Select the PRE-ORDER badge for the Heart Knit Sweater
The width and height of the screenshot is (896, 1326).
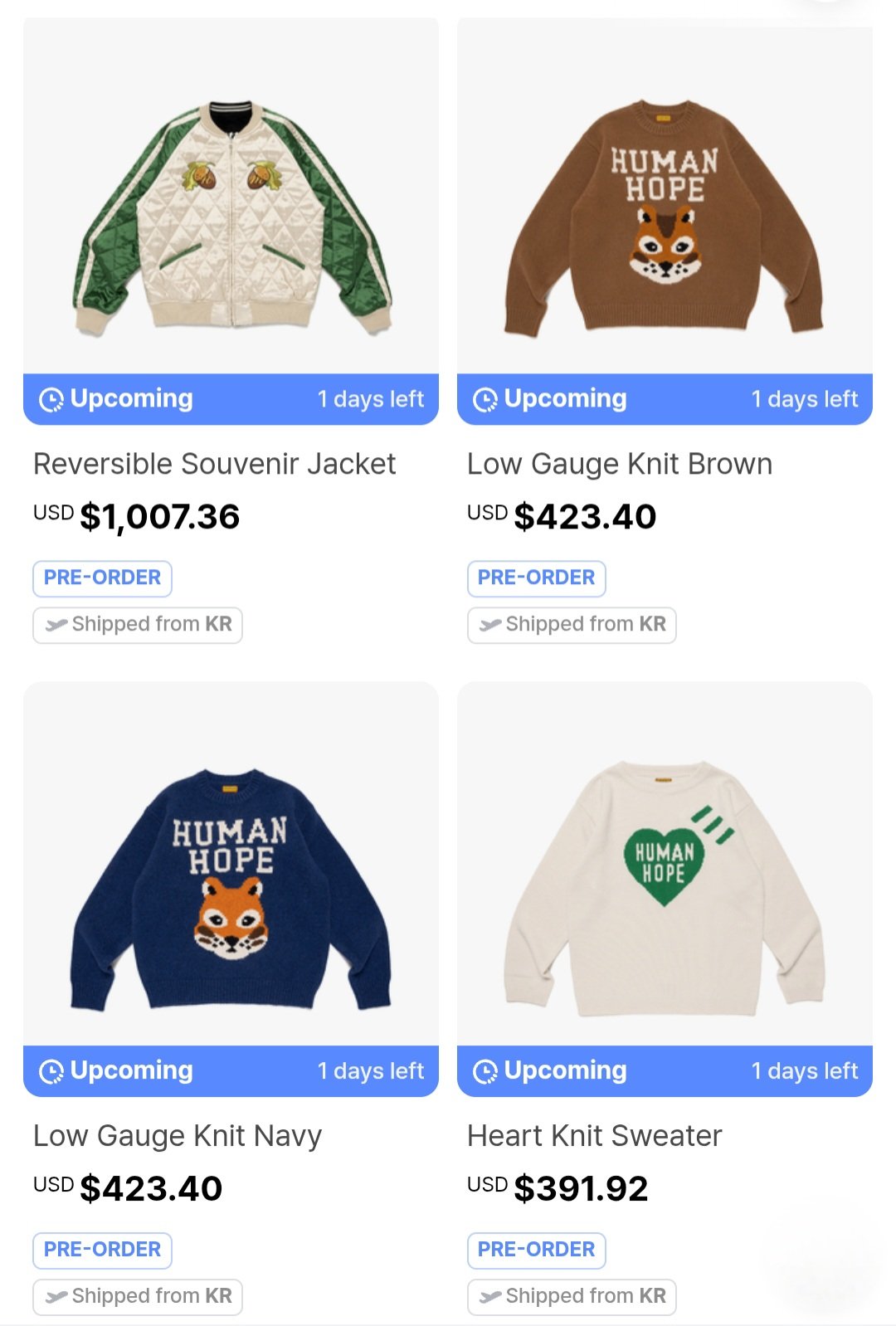coord(536,1250)
